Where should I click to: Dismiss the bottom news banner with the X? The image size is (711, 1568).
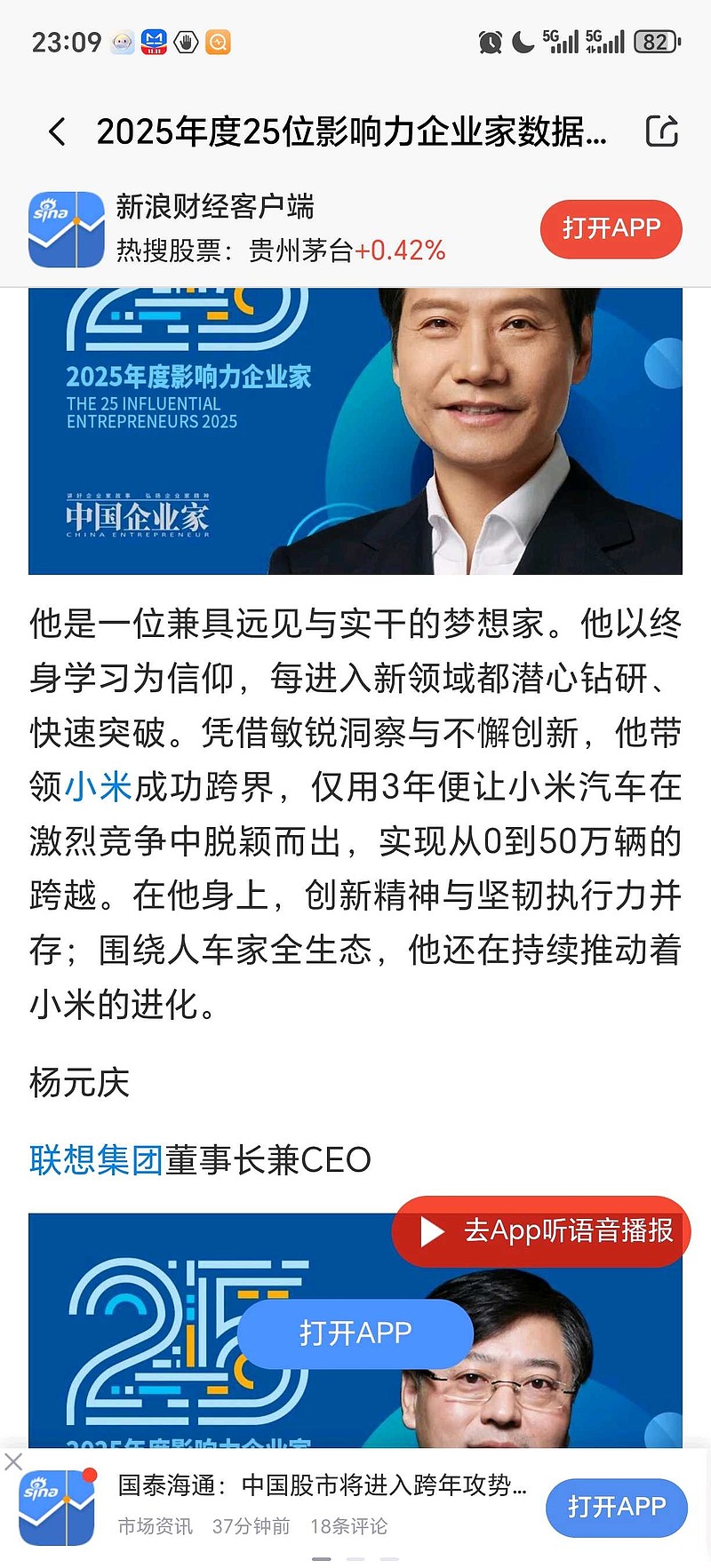click(13, 1461)
